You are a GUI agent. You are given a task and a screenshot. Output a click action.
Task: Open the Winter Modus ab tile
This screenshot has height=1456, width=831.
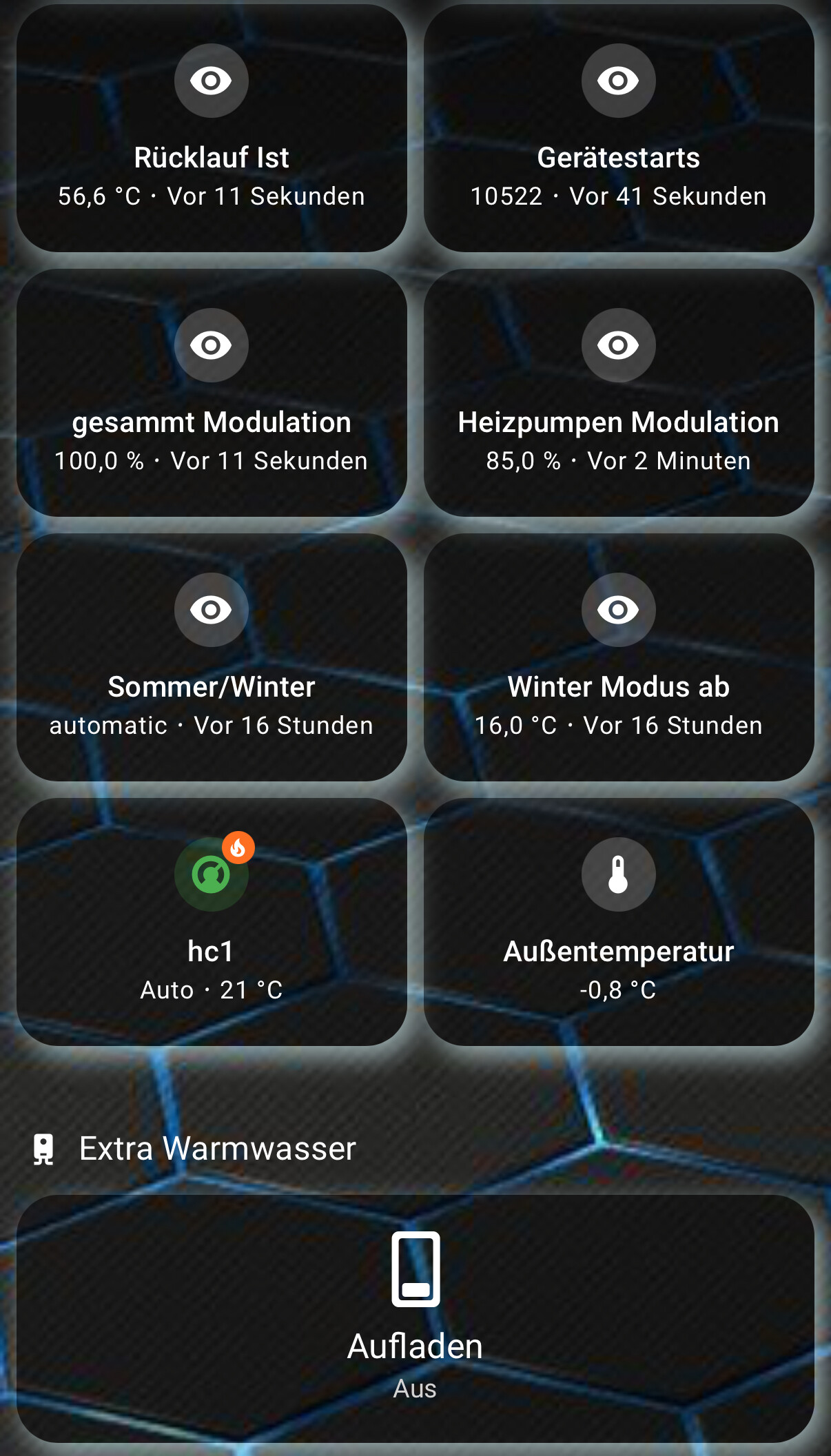619,657
